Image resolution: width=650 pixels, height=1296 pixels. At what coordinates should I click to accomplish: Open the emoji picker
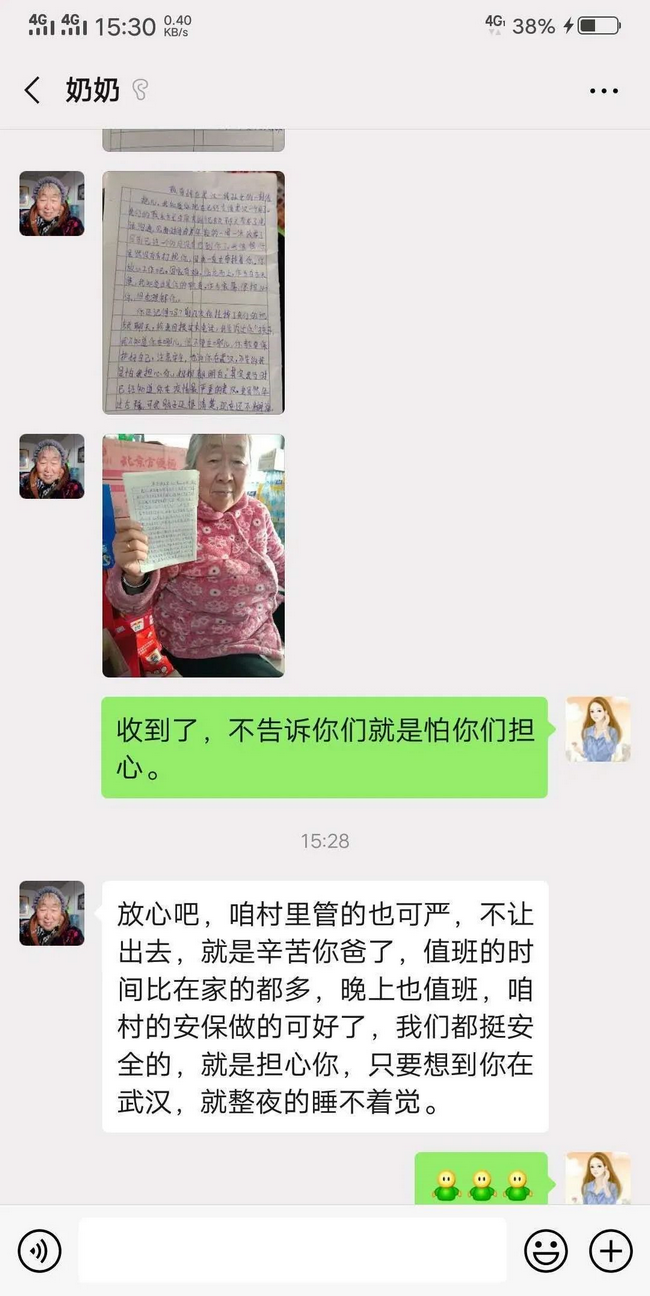(x=546, y=1250)
